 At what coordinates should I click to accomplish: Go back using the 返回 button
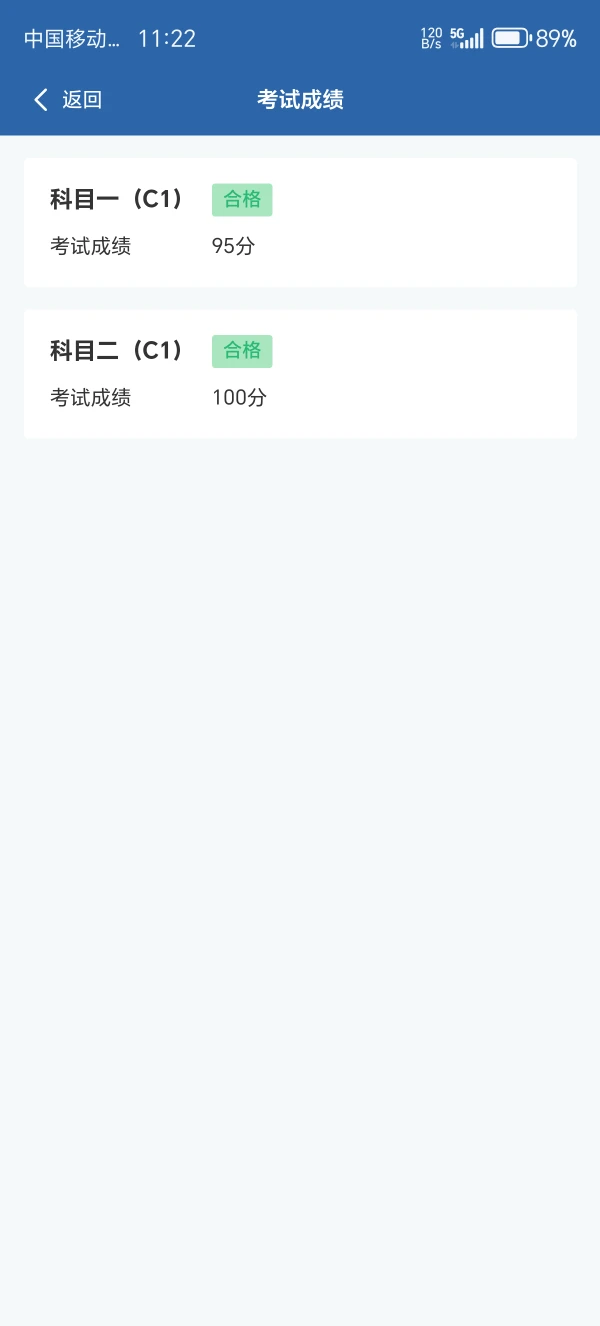(68, 99)
